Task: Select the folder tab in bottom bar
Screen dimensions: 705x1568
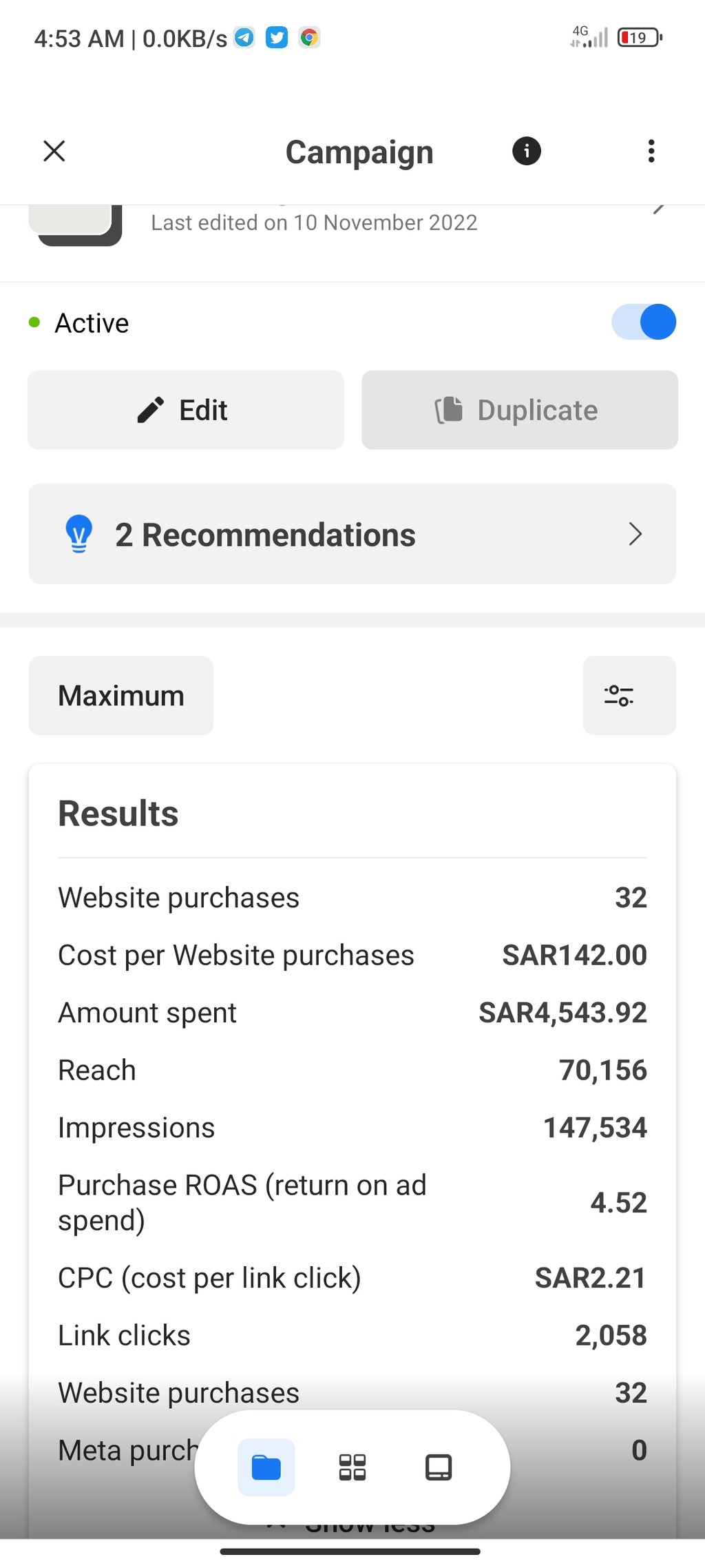Action: [x=266, y=1467]
